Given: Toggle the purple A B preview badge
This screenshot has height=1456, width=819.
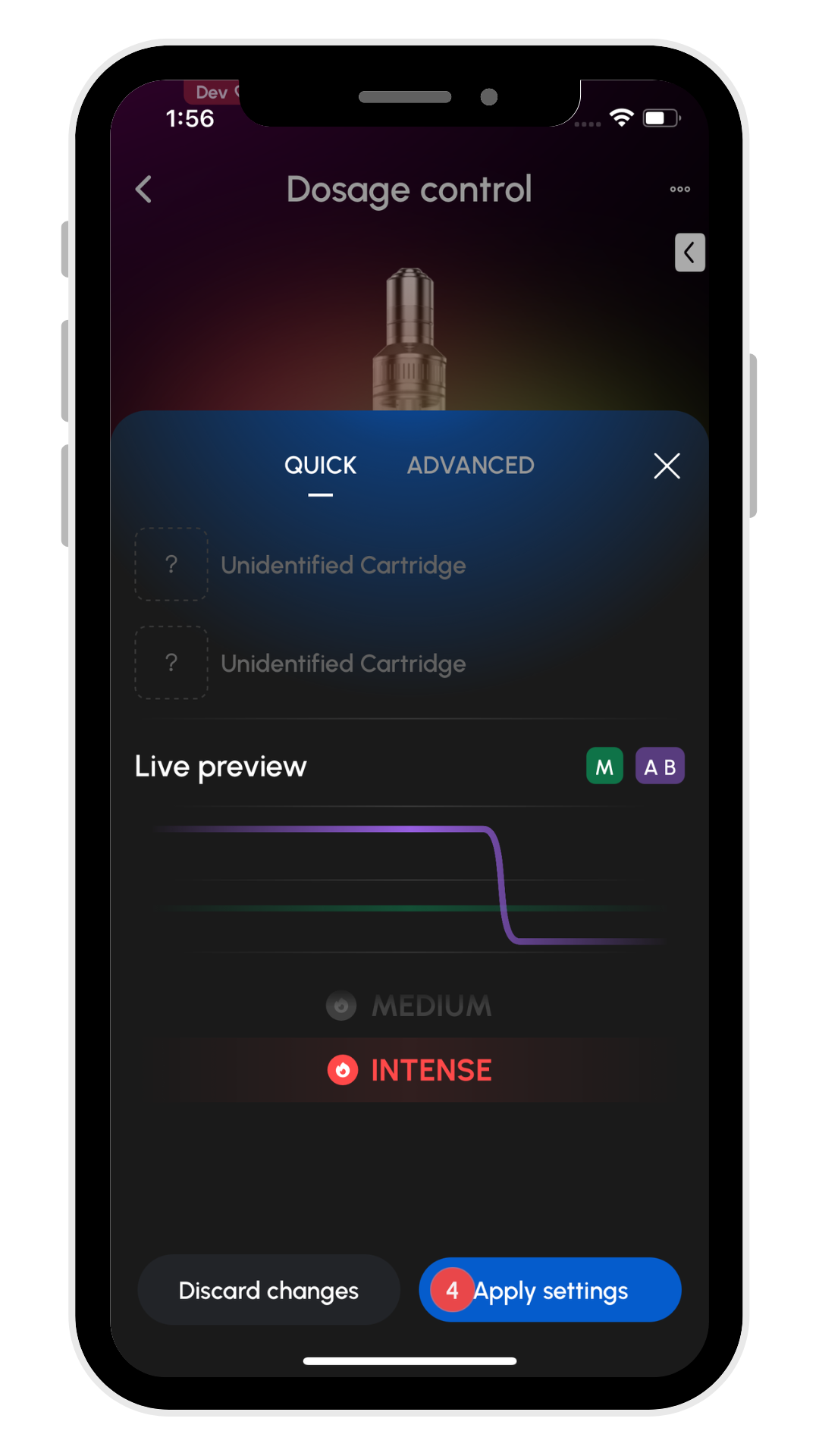Looking at the screenshot, I should pos(660,767).
